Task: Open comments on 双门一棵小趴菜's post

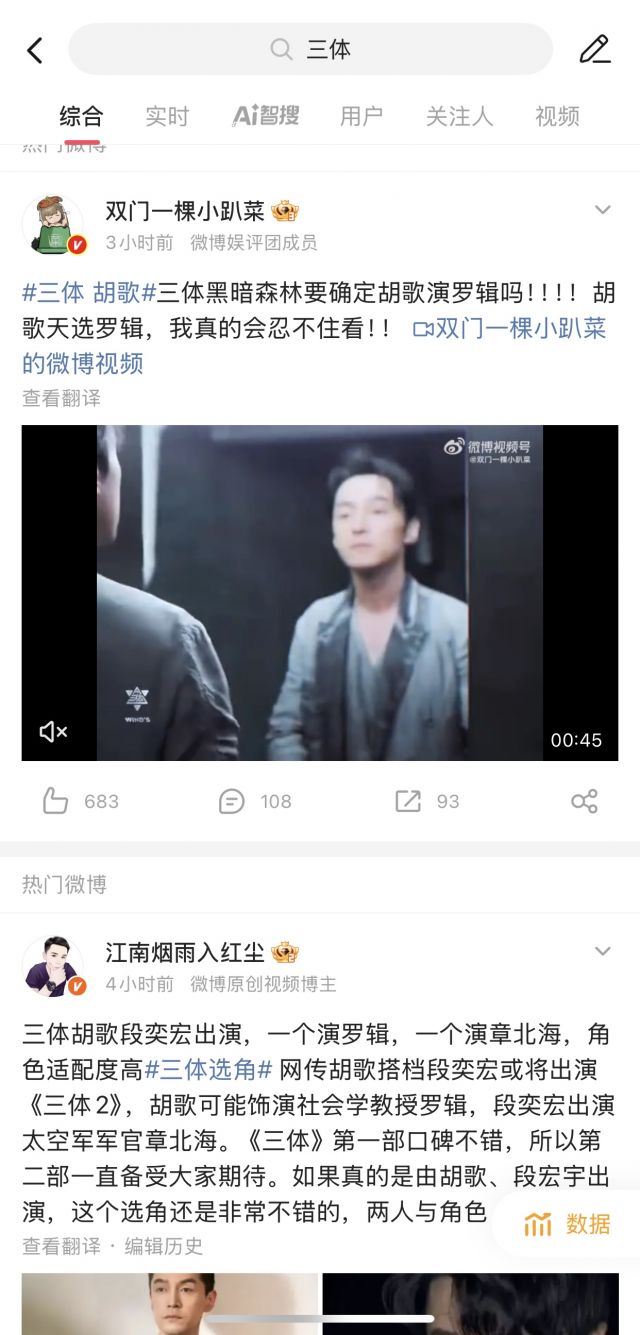Action: [255, 801]
